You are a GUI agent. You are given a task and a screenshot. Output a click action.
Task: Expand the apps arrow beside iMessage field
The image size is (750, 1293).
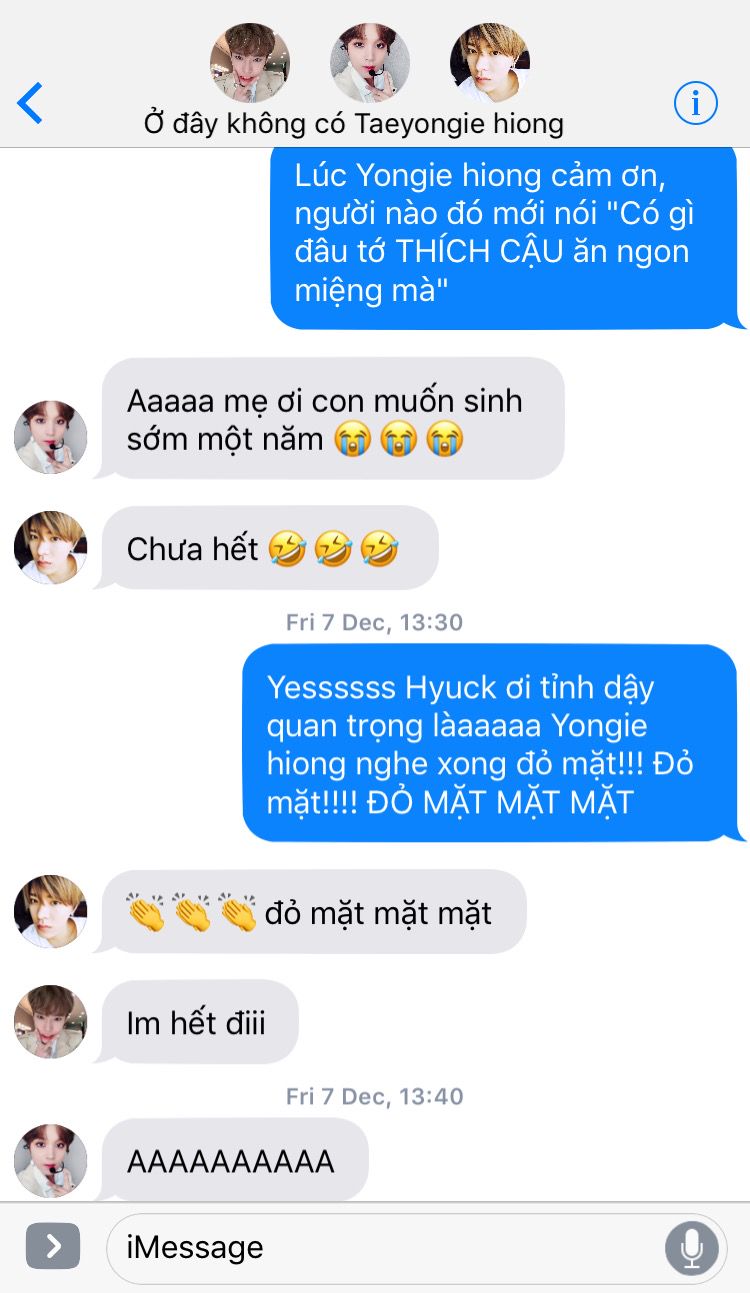tap(52, 1246)
